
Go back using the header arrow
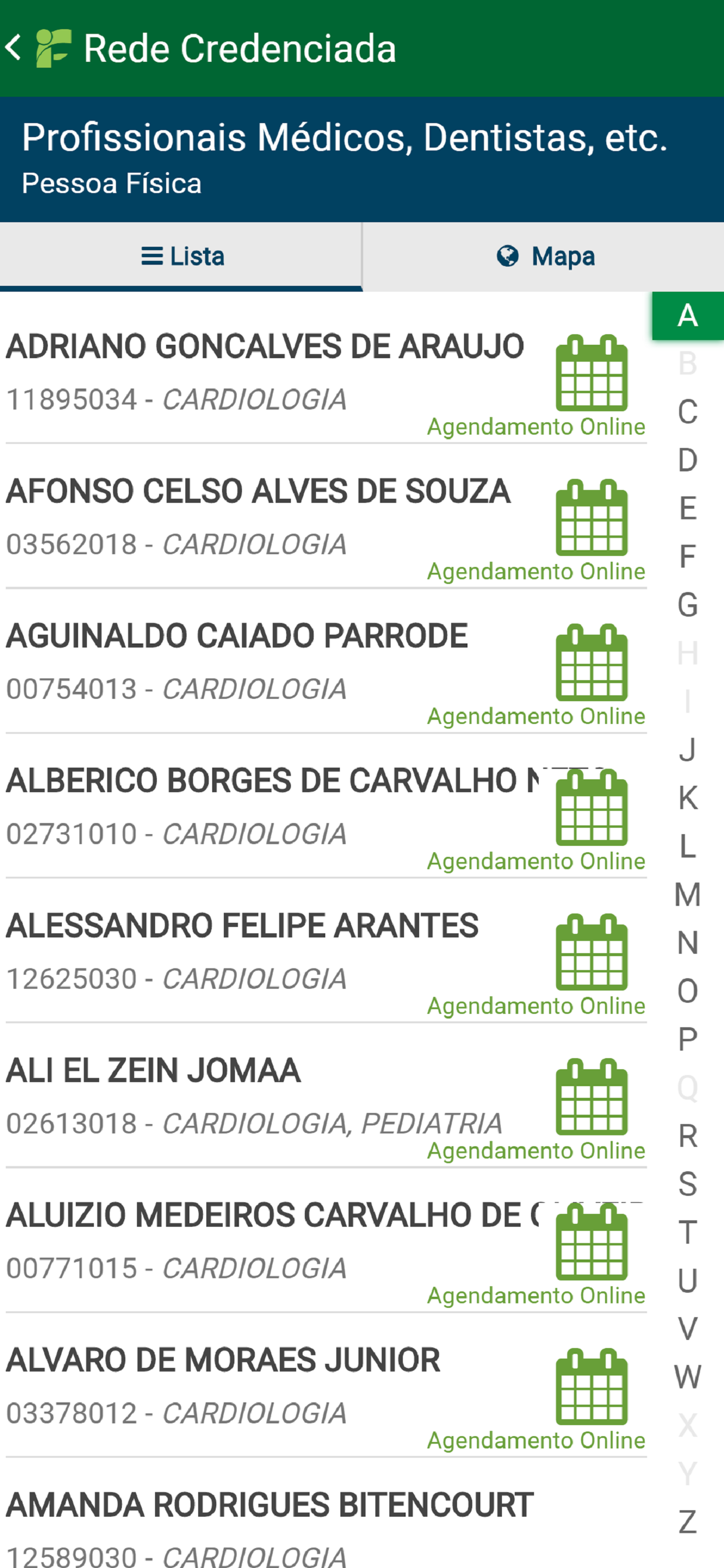[13, 48]
